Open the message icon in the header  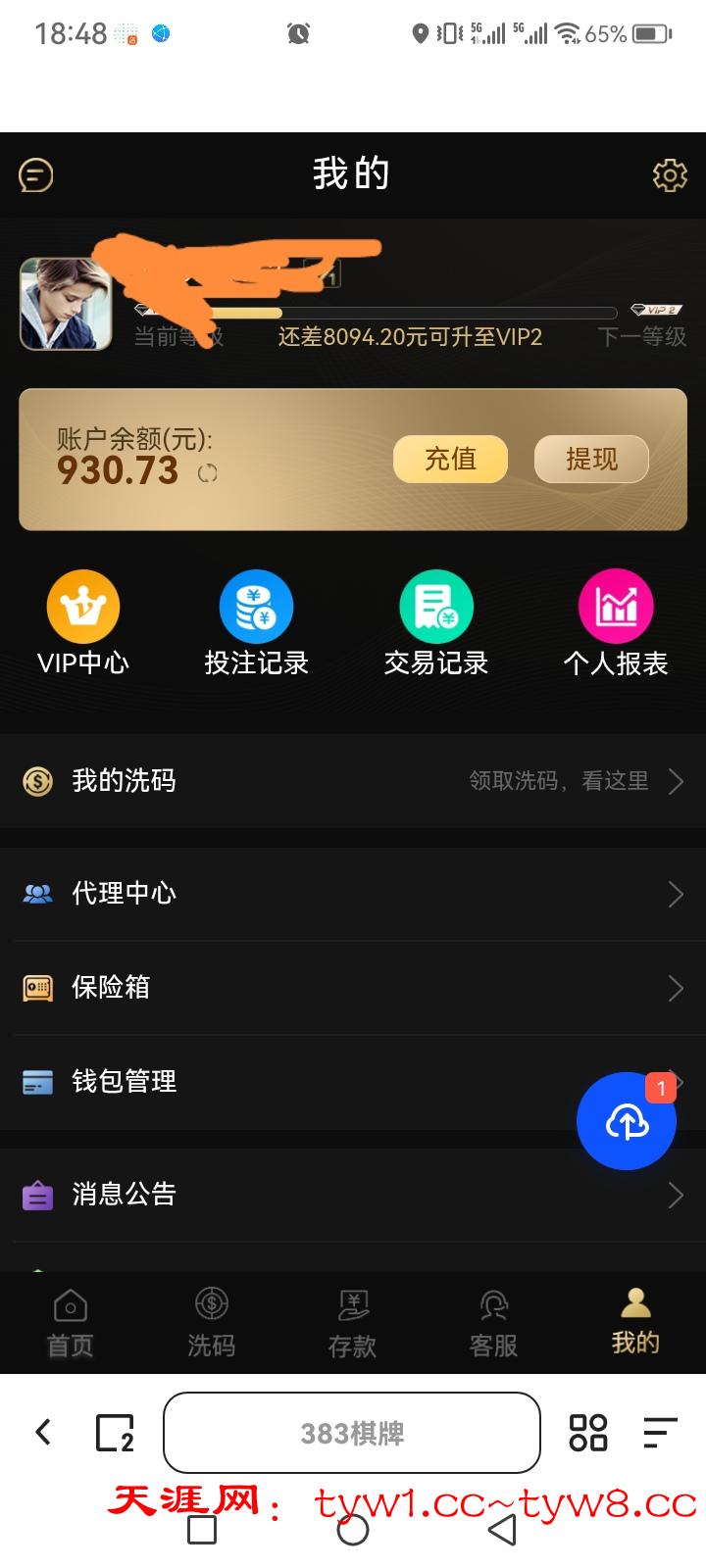pos(36,175)
